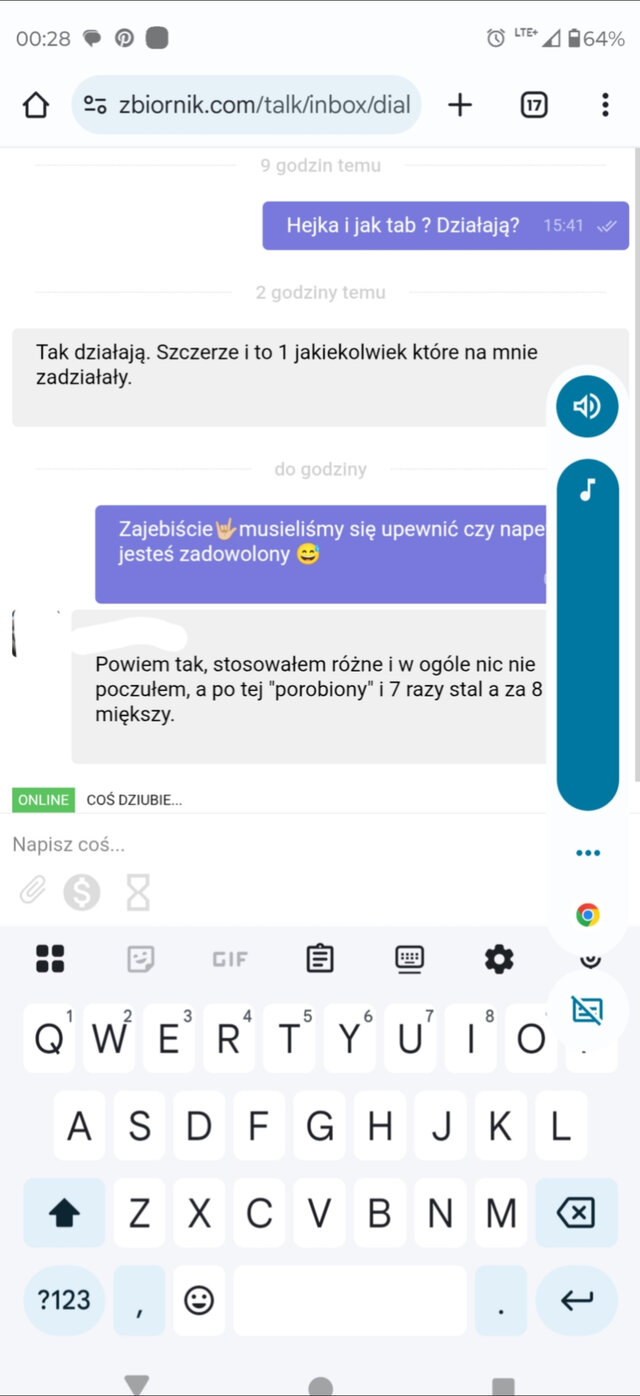Screen dimensions: 640x1396
Task: Open the three-dot options in the volume panel
Action: click(x=588, y=853)
